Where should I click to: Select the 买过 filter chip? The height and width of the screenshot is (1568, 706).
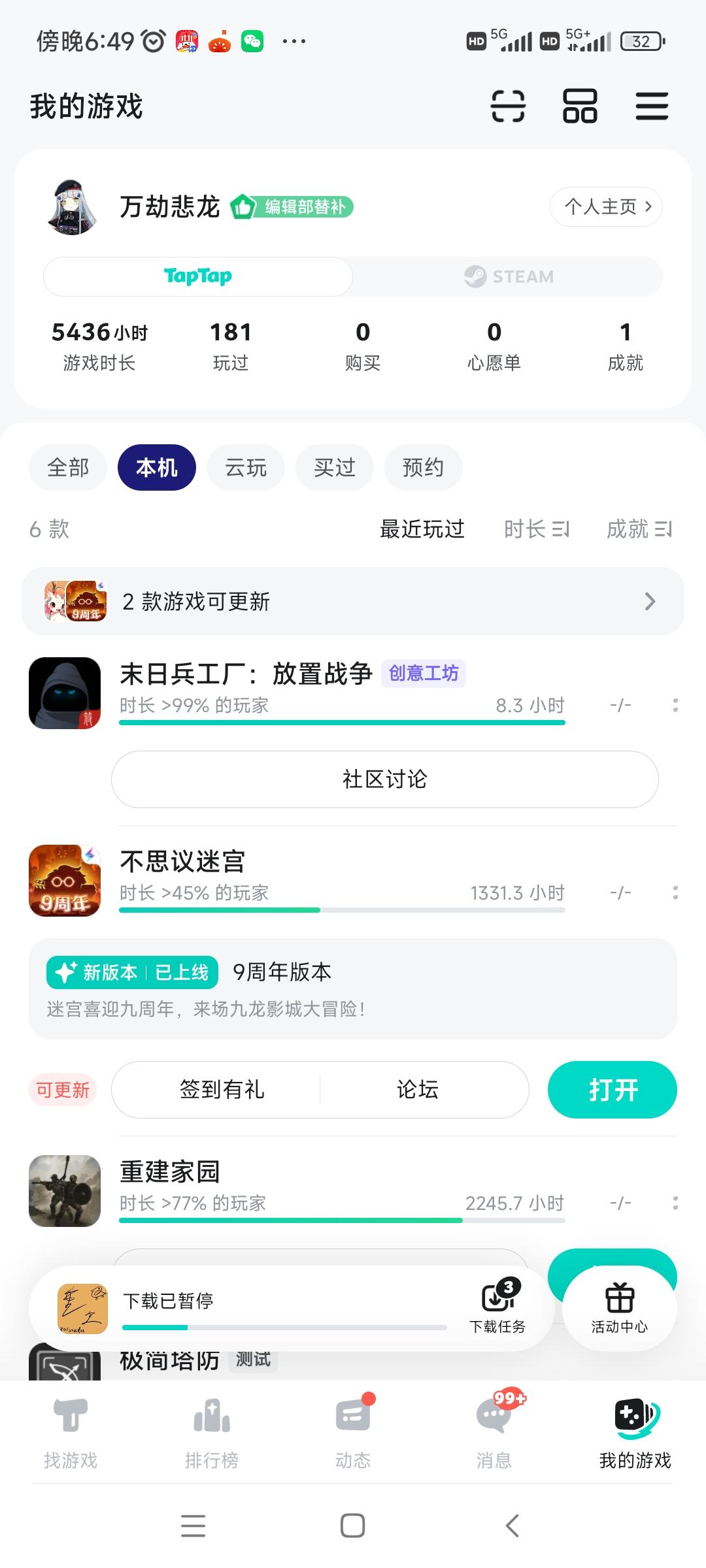point(335,468)
